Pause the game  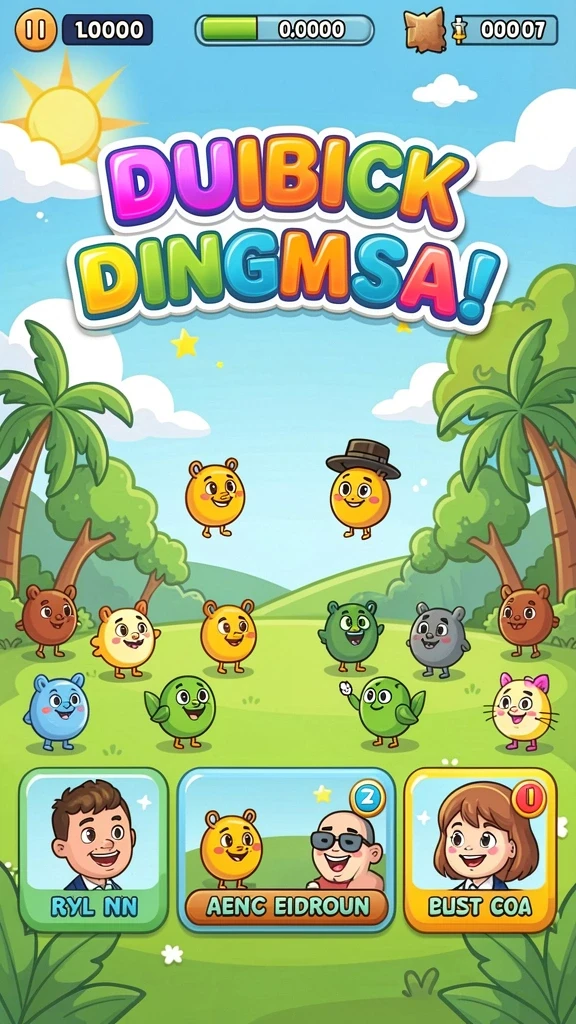pos(35,29)
